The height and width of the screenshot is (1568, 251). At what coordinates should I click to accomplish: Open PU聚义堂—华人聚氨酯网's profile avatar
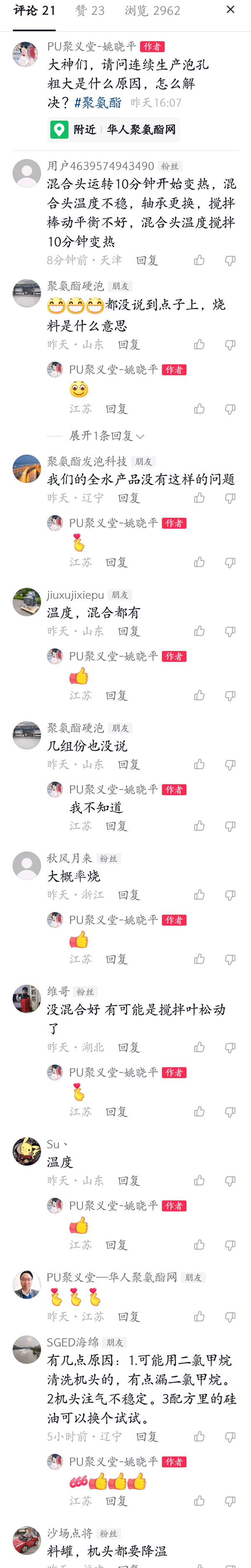(x=27, y=1284)
